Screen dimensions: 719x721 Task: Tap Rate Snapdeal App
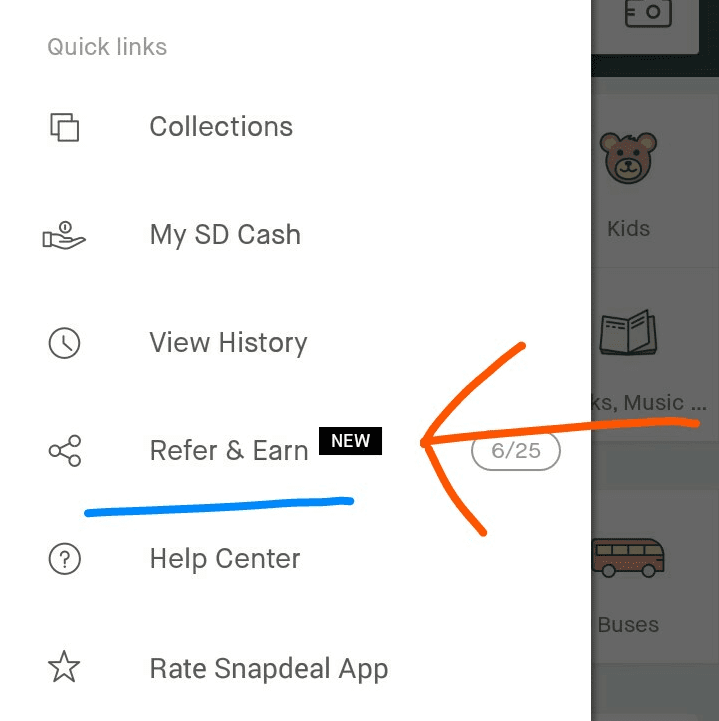click(x=268, y=669)
